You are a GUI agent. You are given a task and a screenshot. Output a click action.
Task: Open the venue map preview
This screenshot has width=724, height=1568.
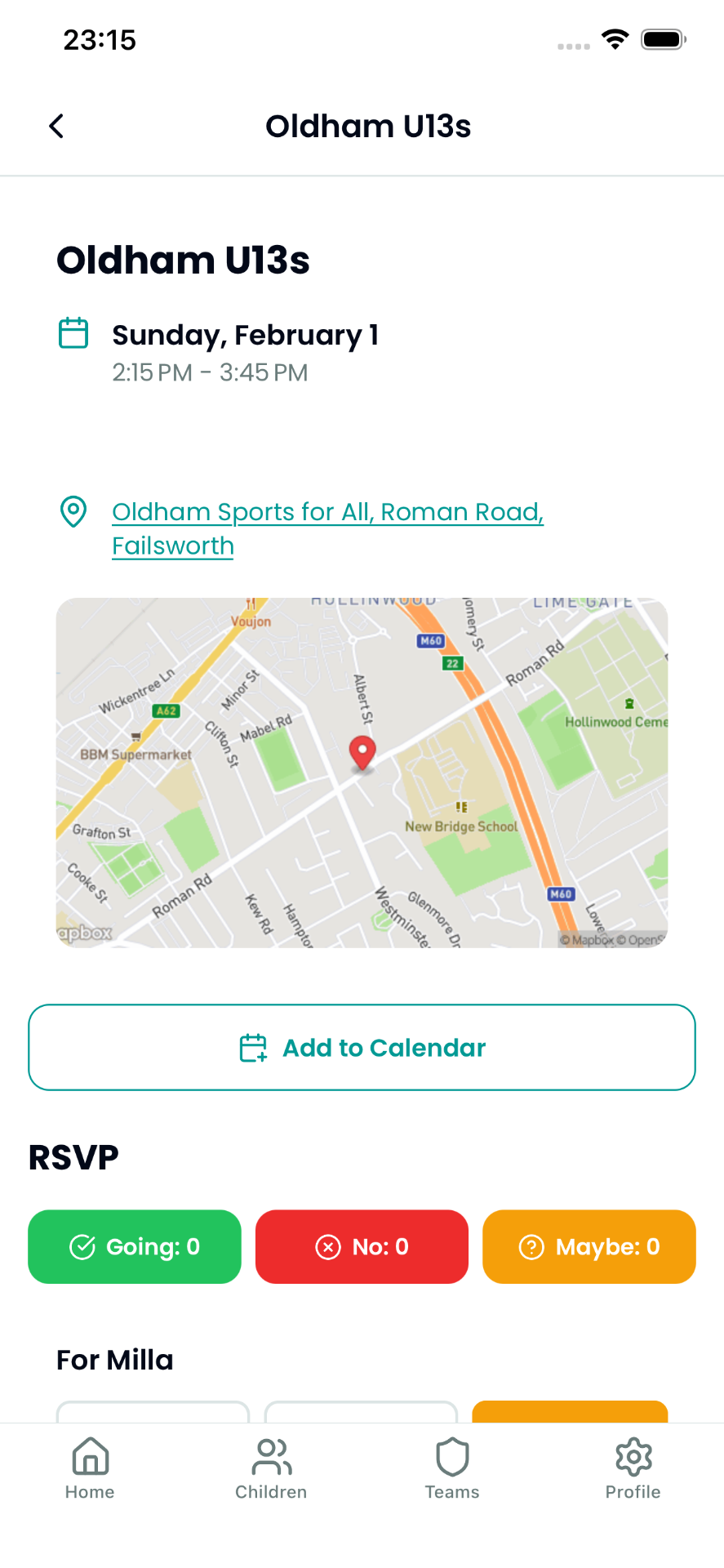[362, 773]
